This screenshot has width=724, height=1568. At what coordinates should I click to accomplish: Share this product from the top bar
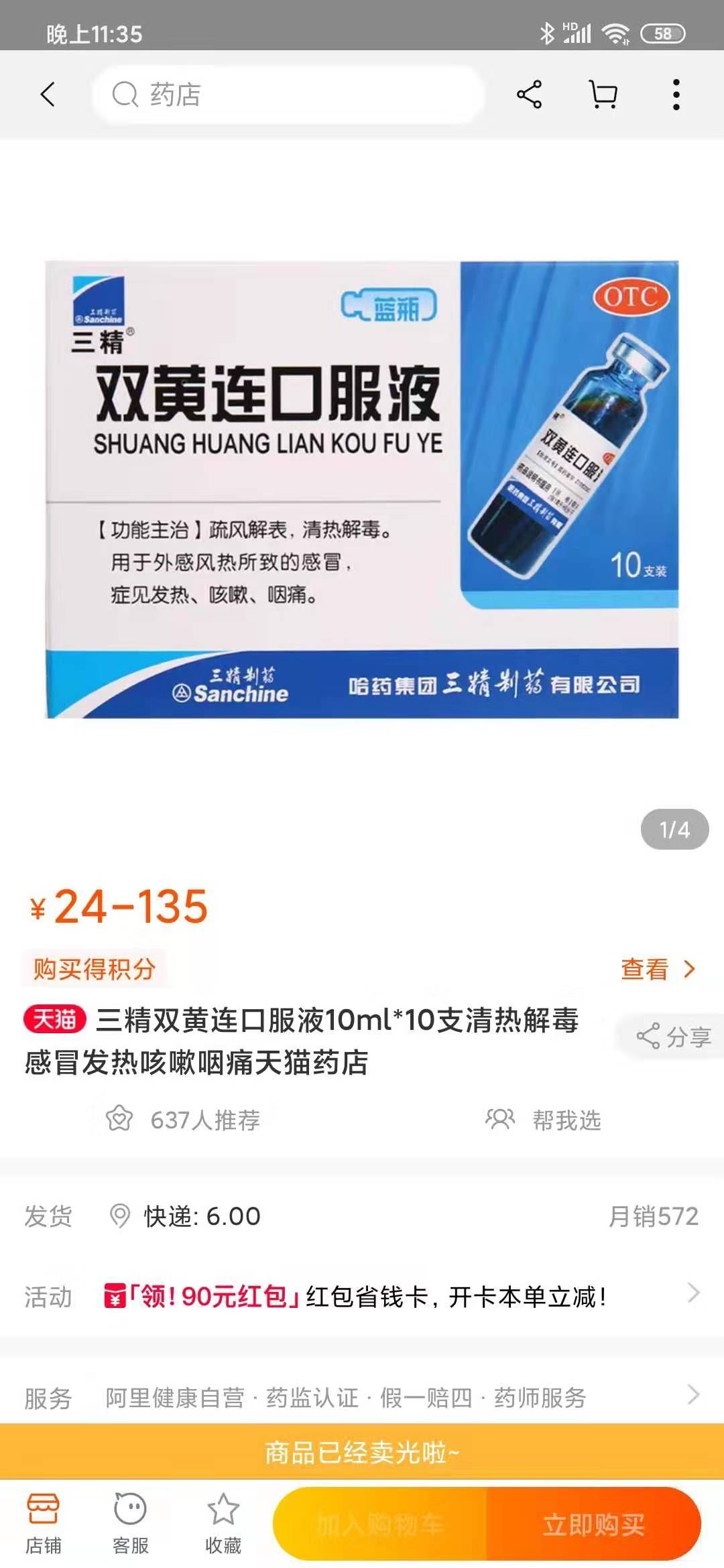coord(529,94)
